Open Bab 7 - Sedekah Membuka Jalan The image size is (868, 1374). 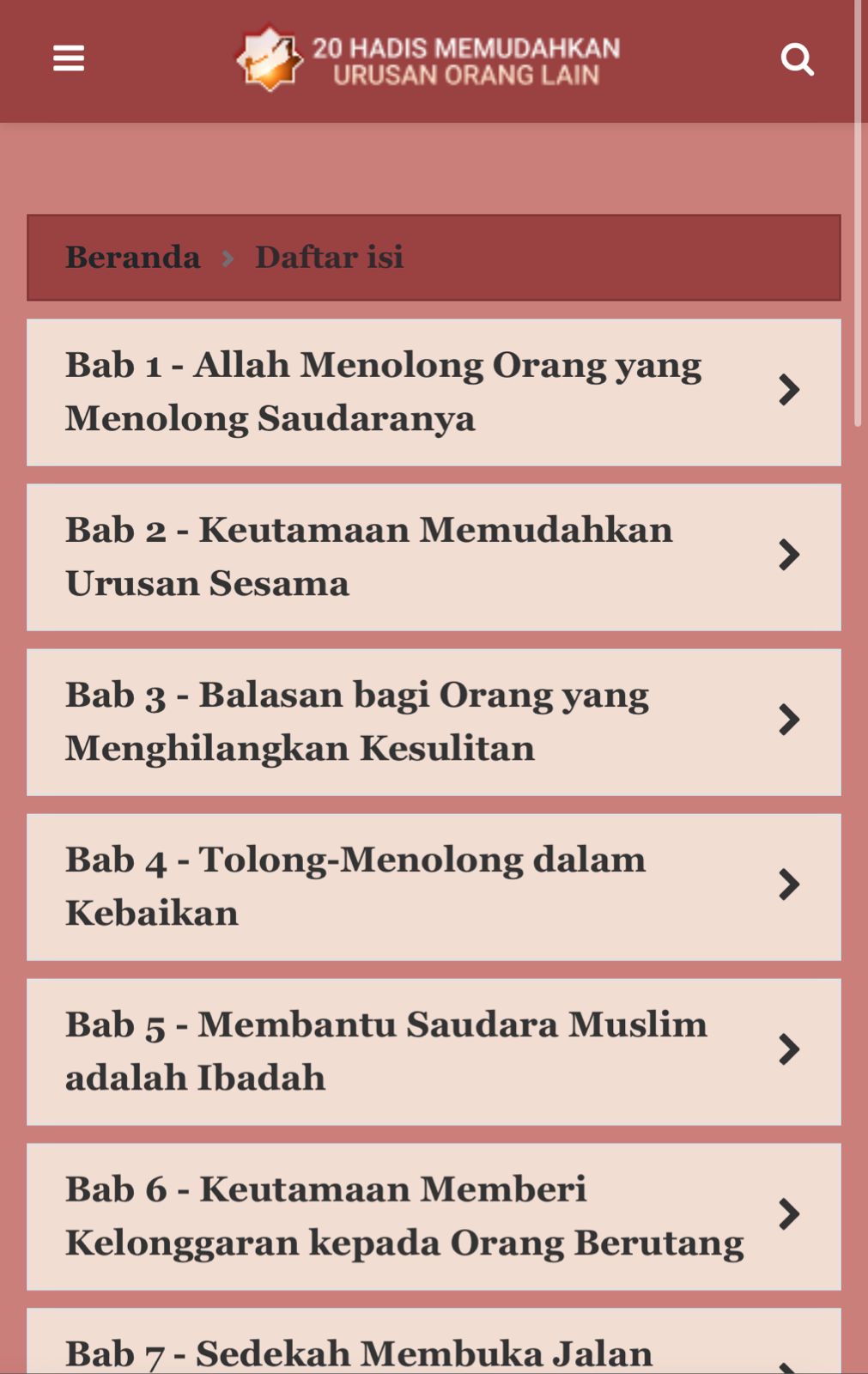[434, 1341]
